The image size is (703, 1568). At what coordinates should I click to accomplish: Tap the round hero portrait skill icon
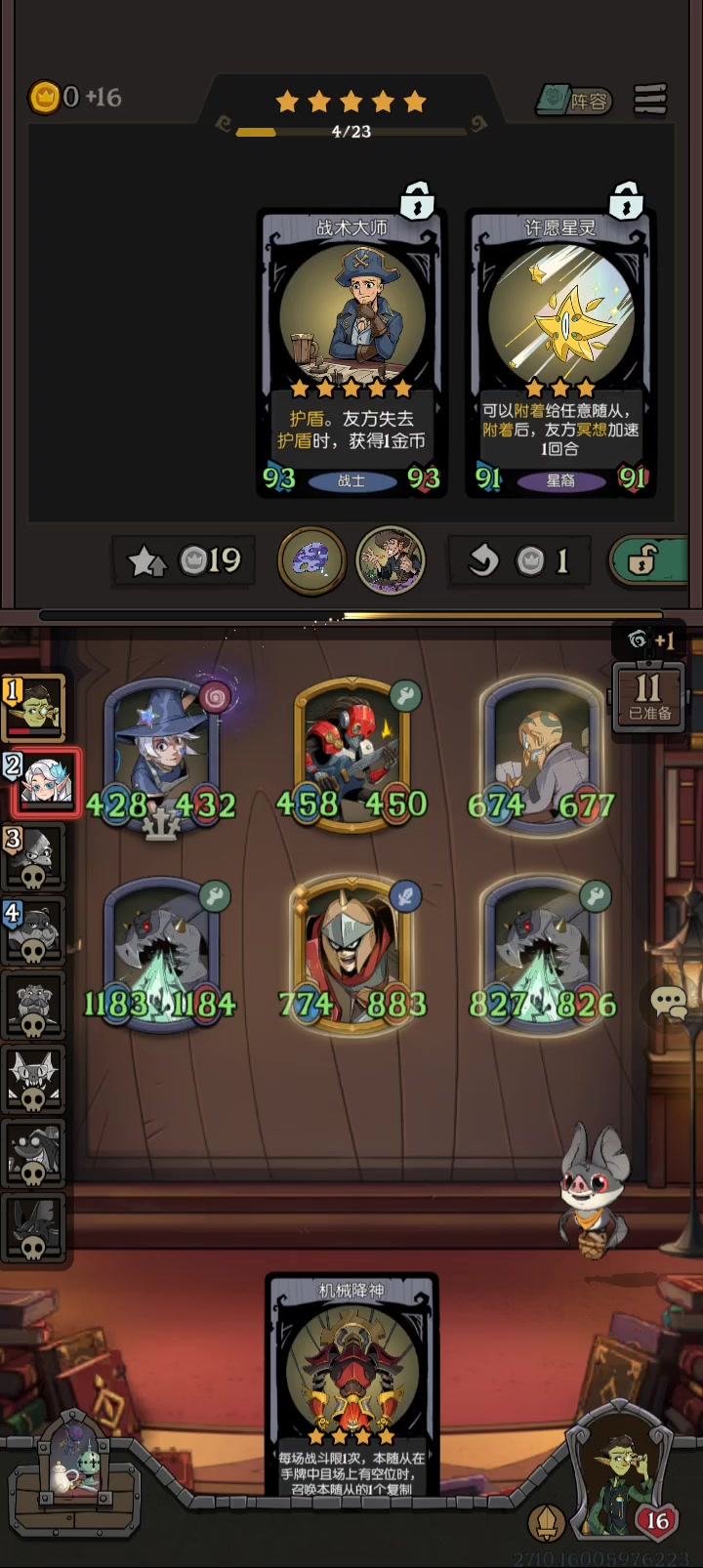[x=391, y=560]
